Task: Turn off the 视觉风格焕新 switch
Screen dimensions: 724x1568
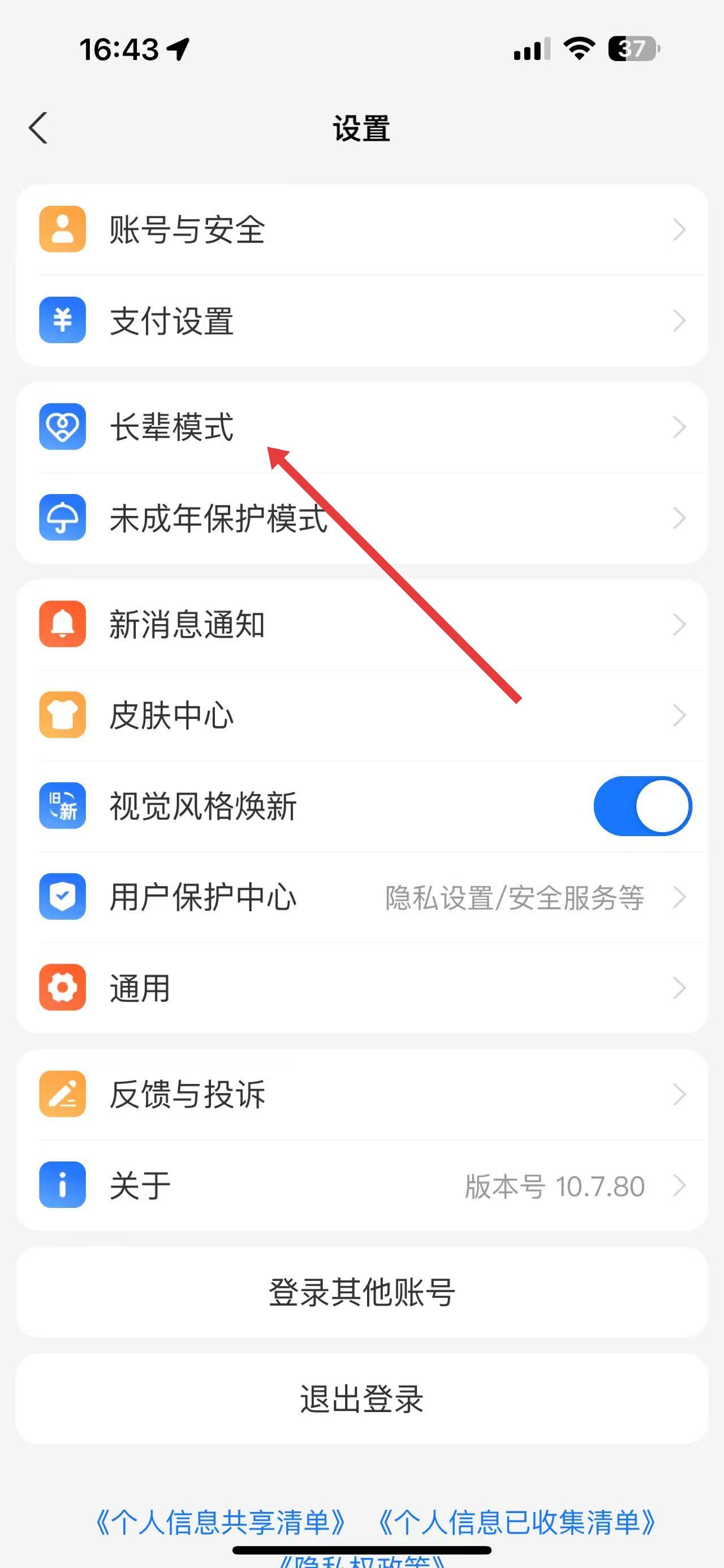Action: tap(643, 806)
